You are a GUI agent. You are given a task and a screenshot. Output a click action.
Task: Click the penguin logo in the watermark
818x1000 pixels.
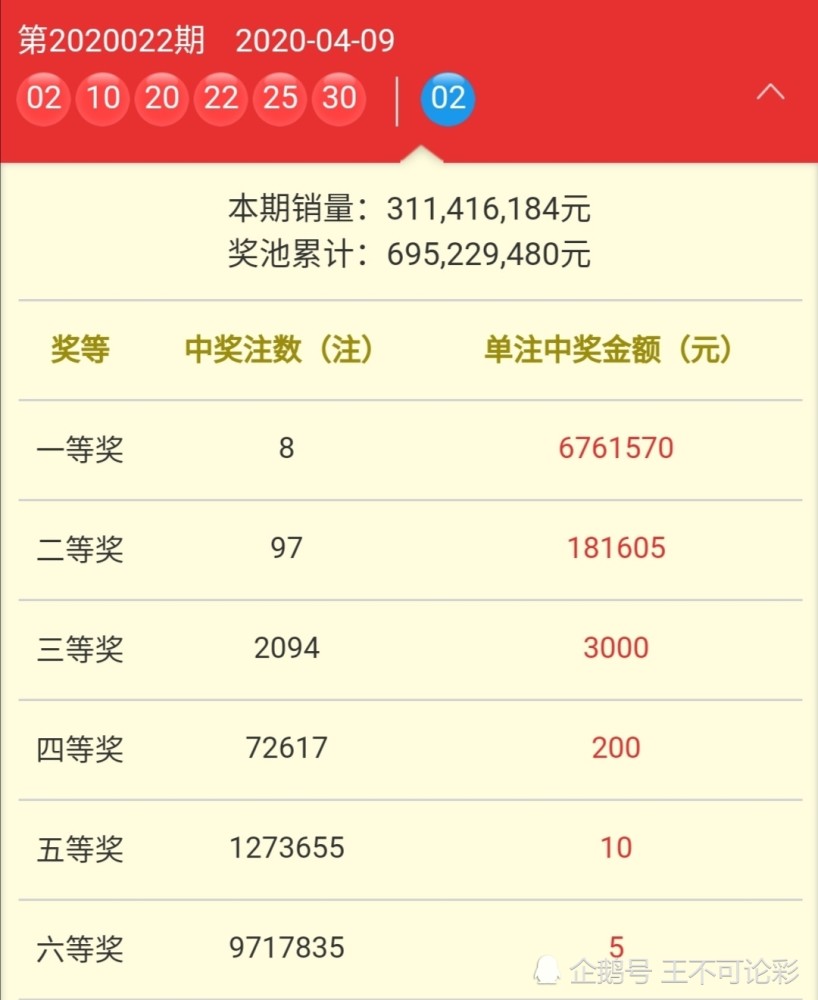point(545,969)
